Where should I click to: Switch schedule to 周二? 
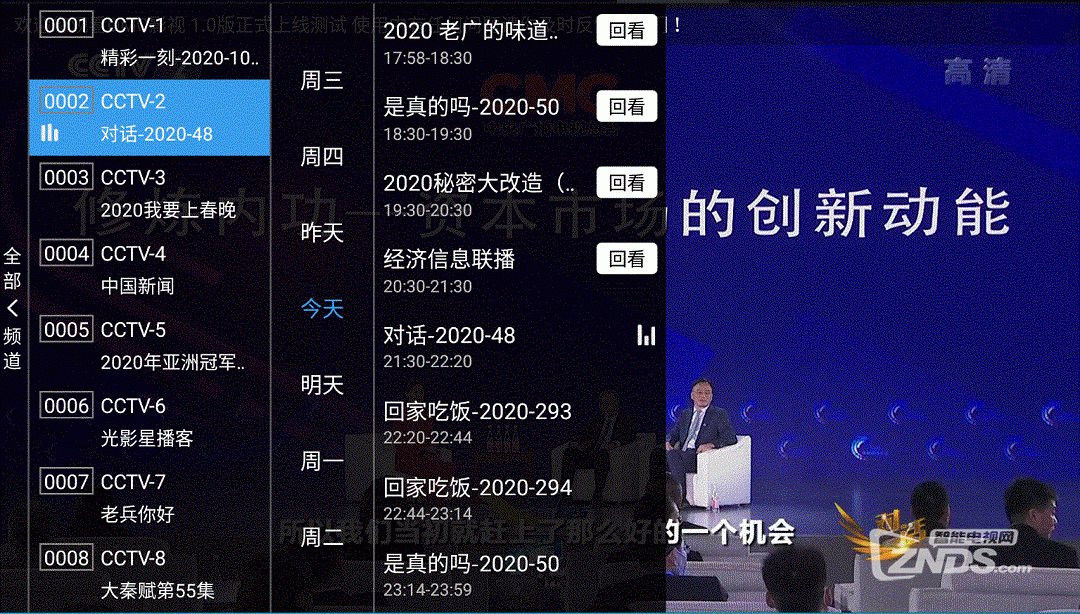coord(322,537)
